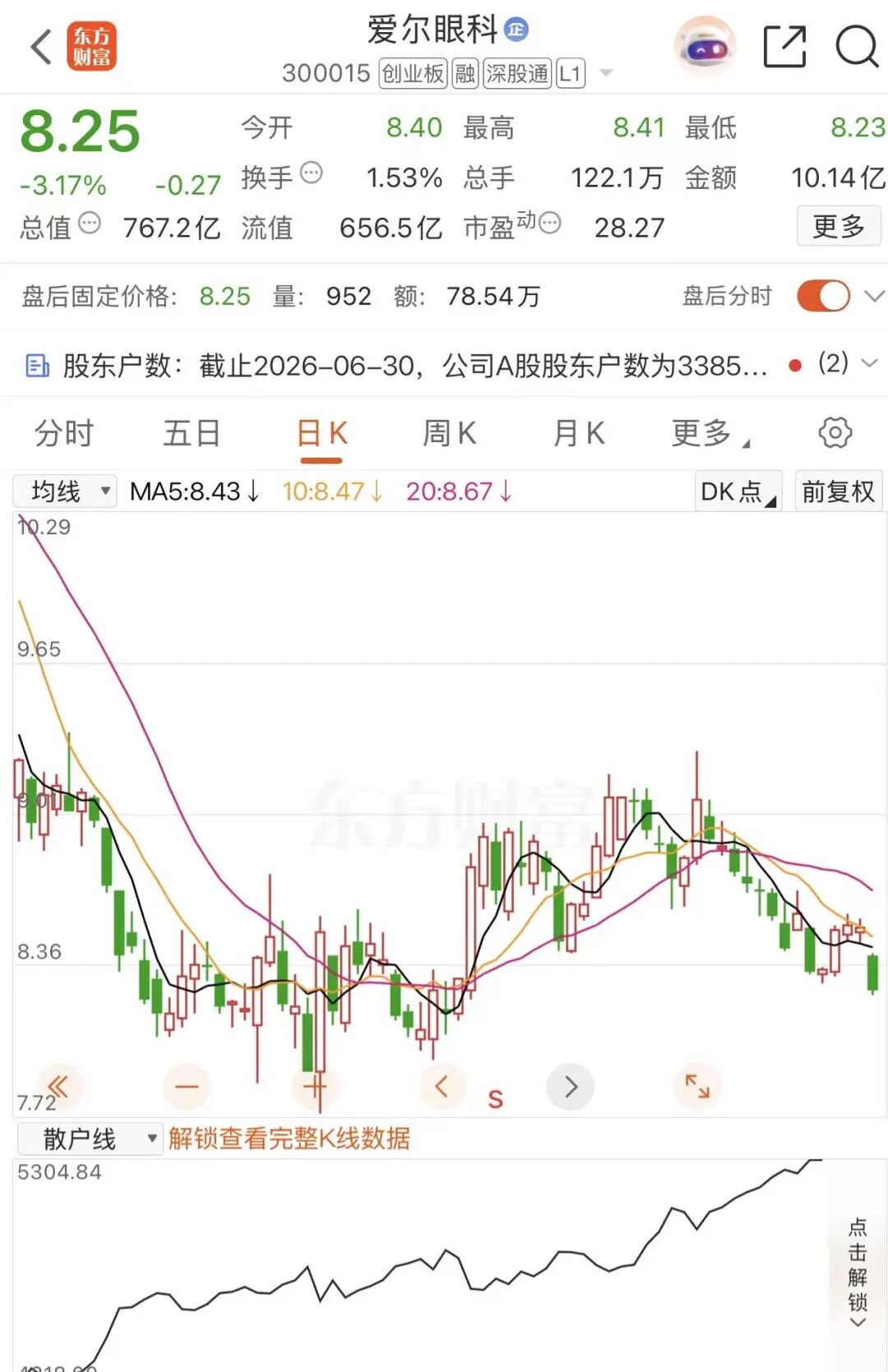Open the 股东户数 announcement row

[444, 365]
